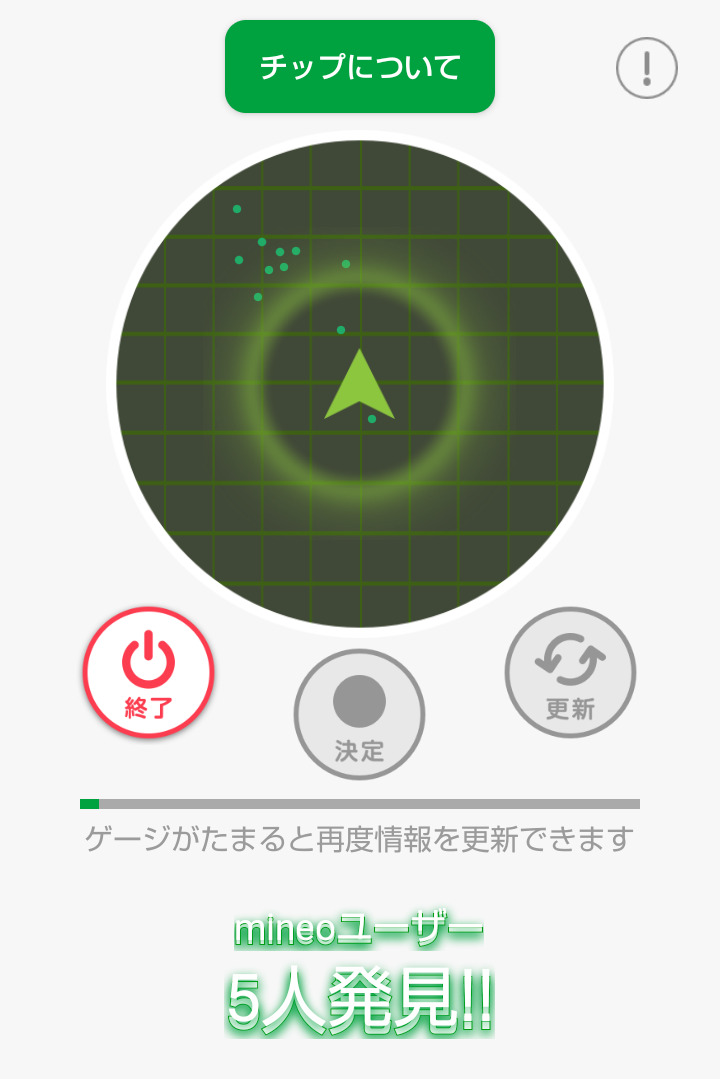The width and height of the screenshot is (720, 1079).
Task: Open the チップについて info button
Action: (x=360, y=67)
